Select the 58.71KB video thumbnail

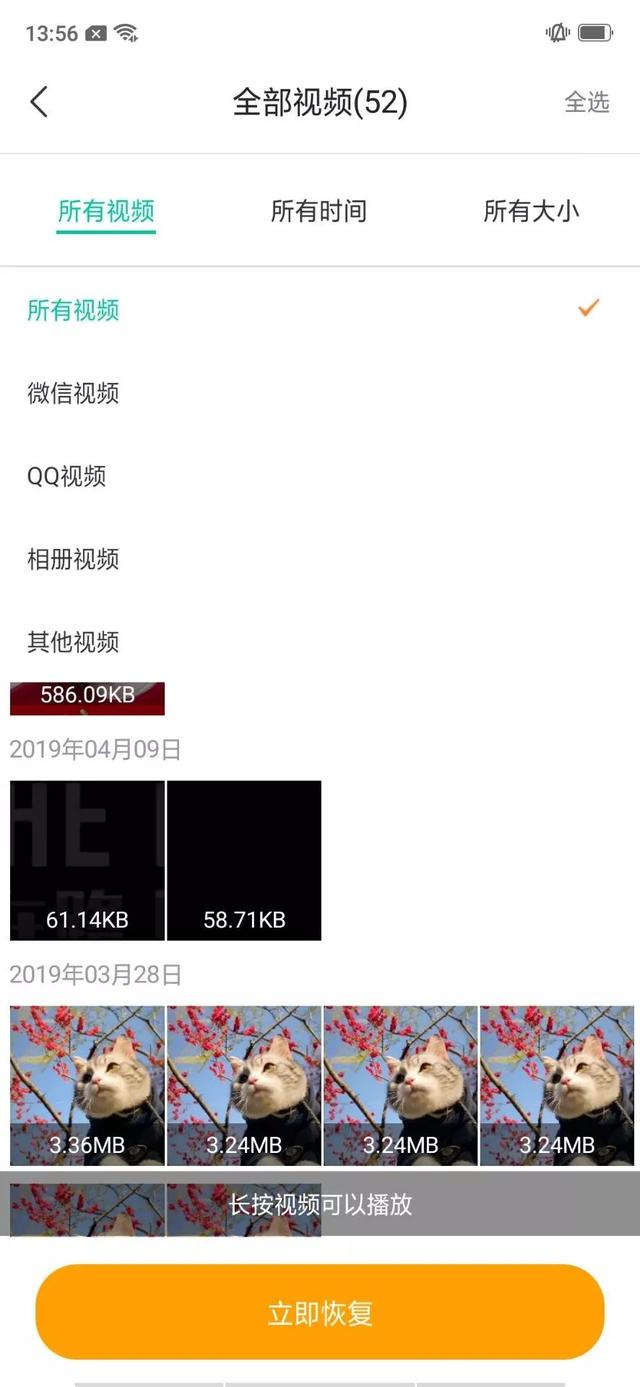[x=244, y=860]
